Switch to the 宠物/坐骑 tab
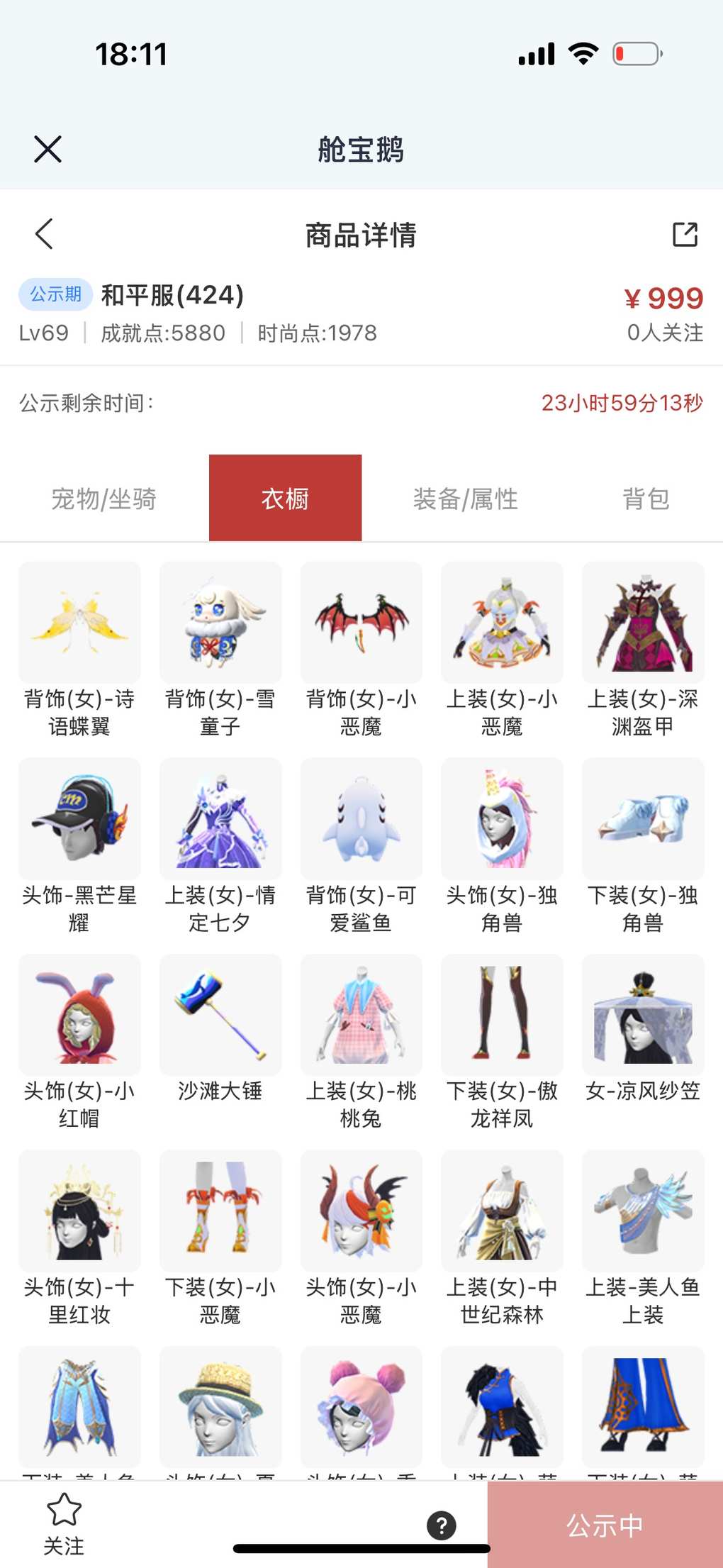 (x=103, y=499)
